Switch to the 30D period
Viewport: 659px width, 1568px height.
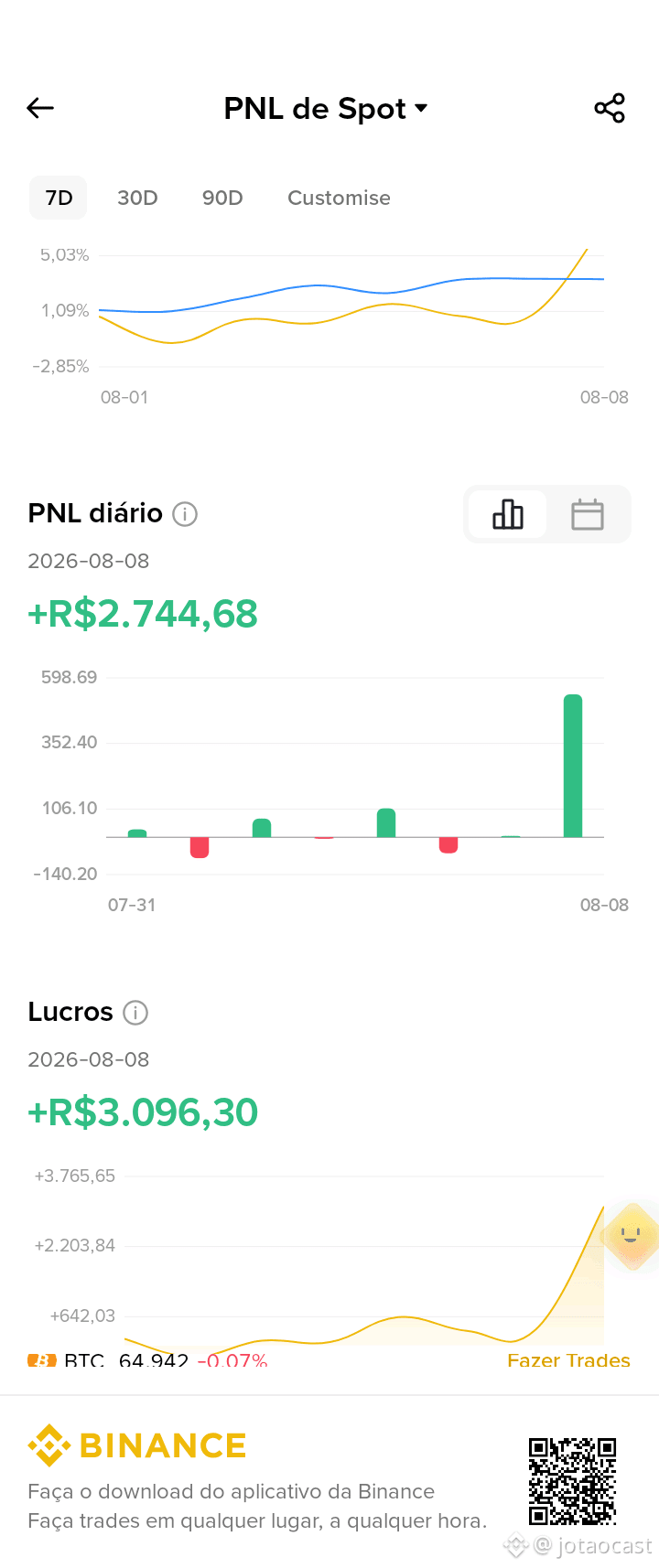pyautogui.click(x=137, y=198)
